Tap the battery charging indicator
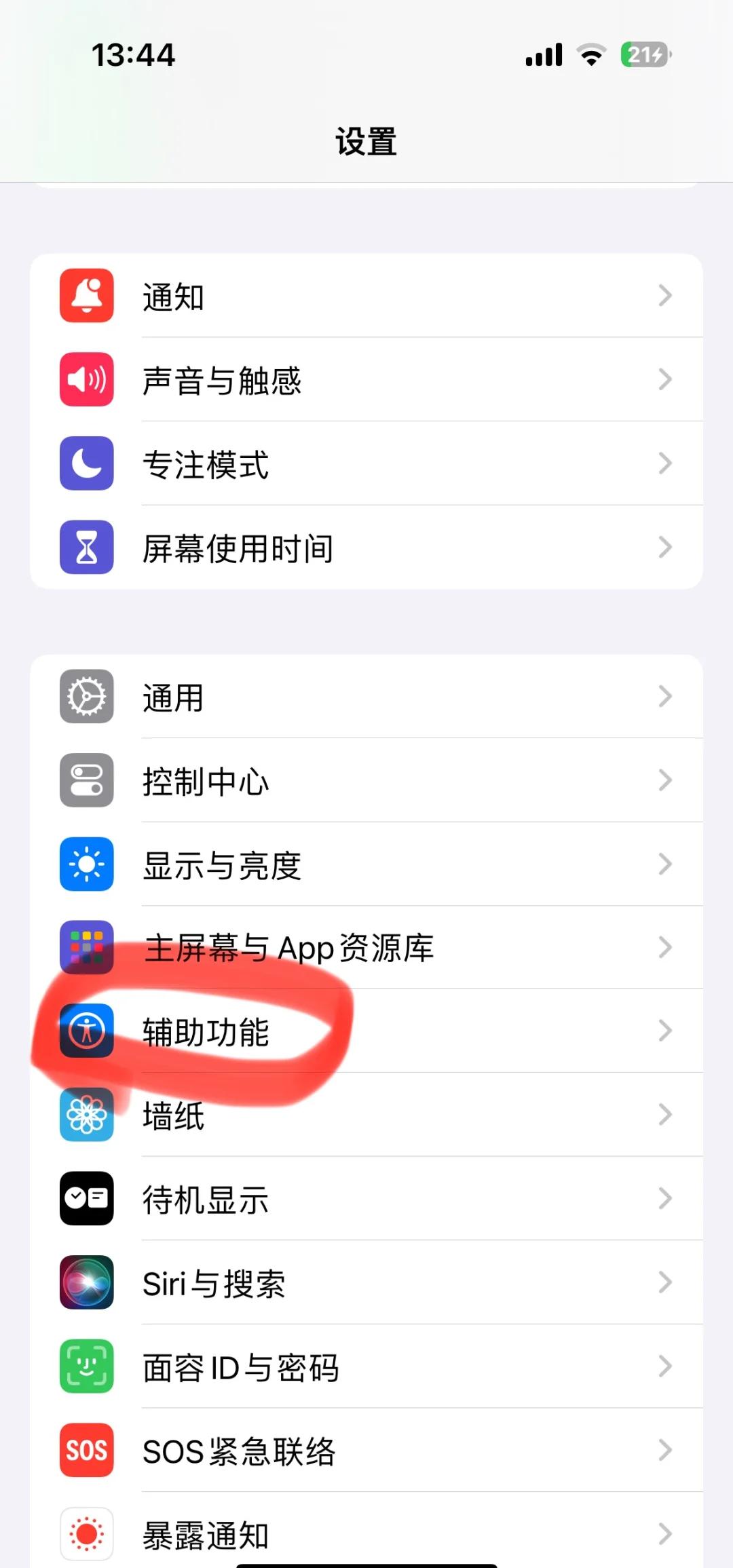Image resolution: width=733 pixels, height=1568 pixels. pyautogui.click(x=643, y=55)
